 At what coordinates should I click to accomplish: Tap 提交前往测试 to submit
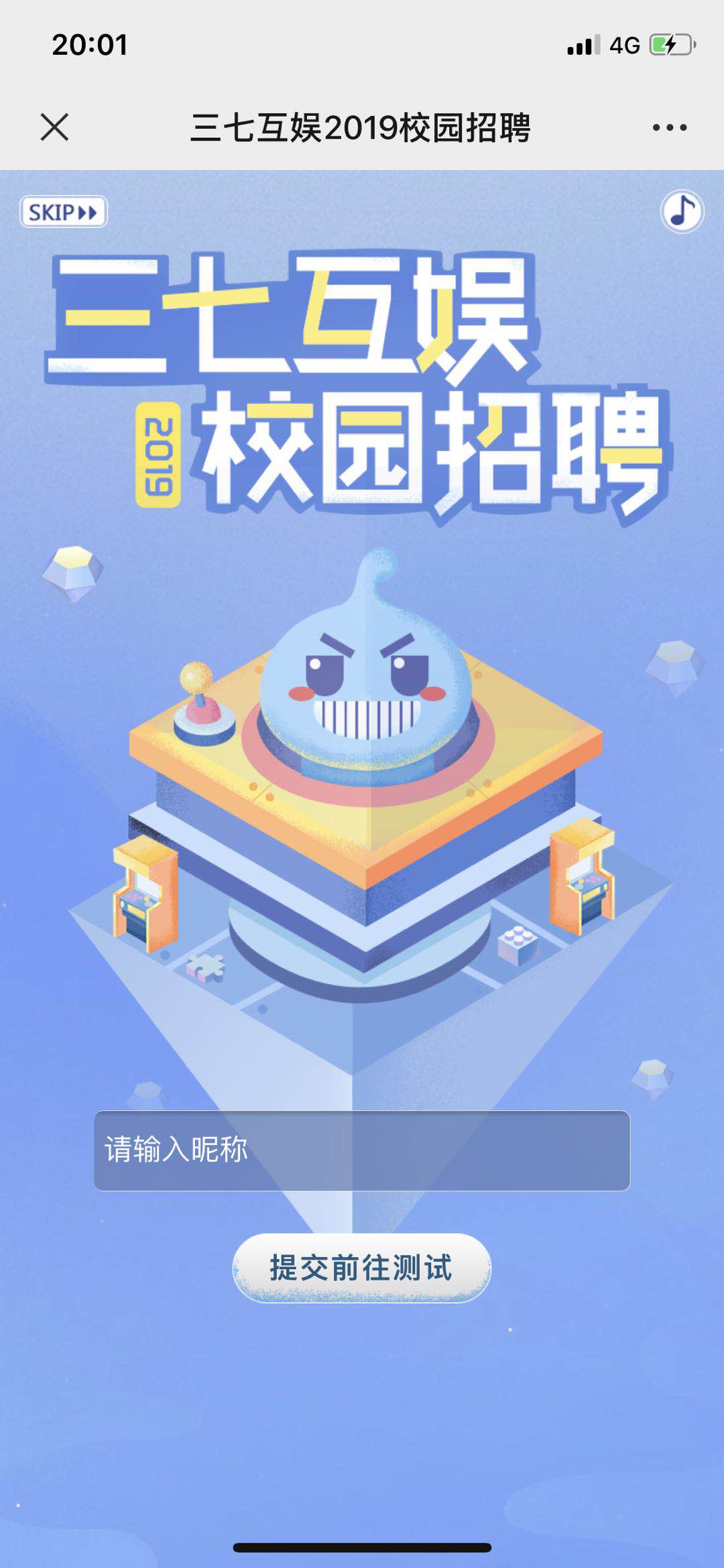click(x=362, y=1268)
